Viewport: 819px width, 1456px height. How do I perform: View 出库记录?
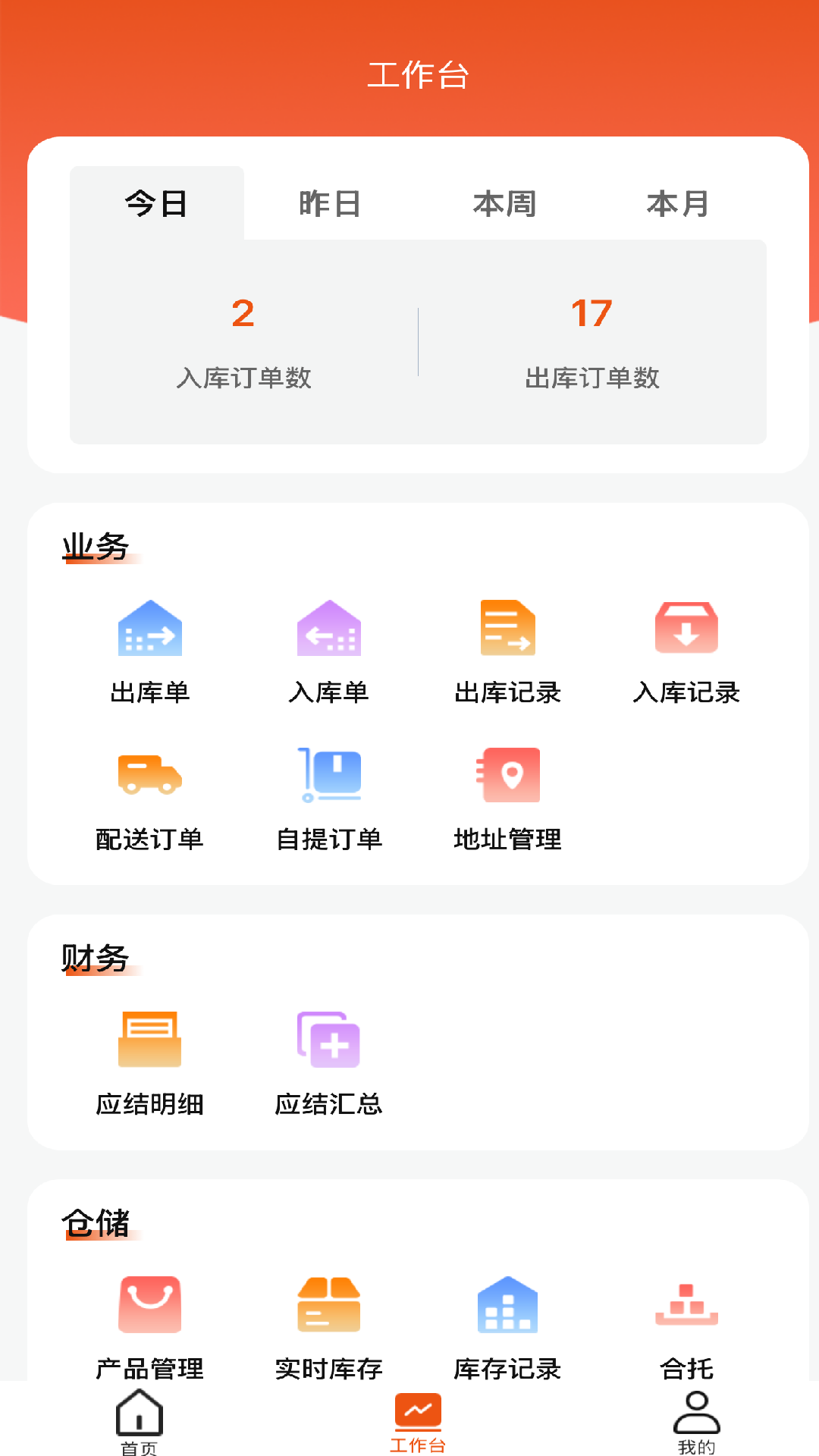tap(508, 651)
